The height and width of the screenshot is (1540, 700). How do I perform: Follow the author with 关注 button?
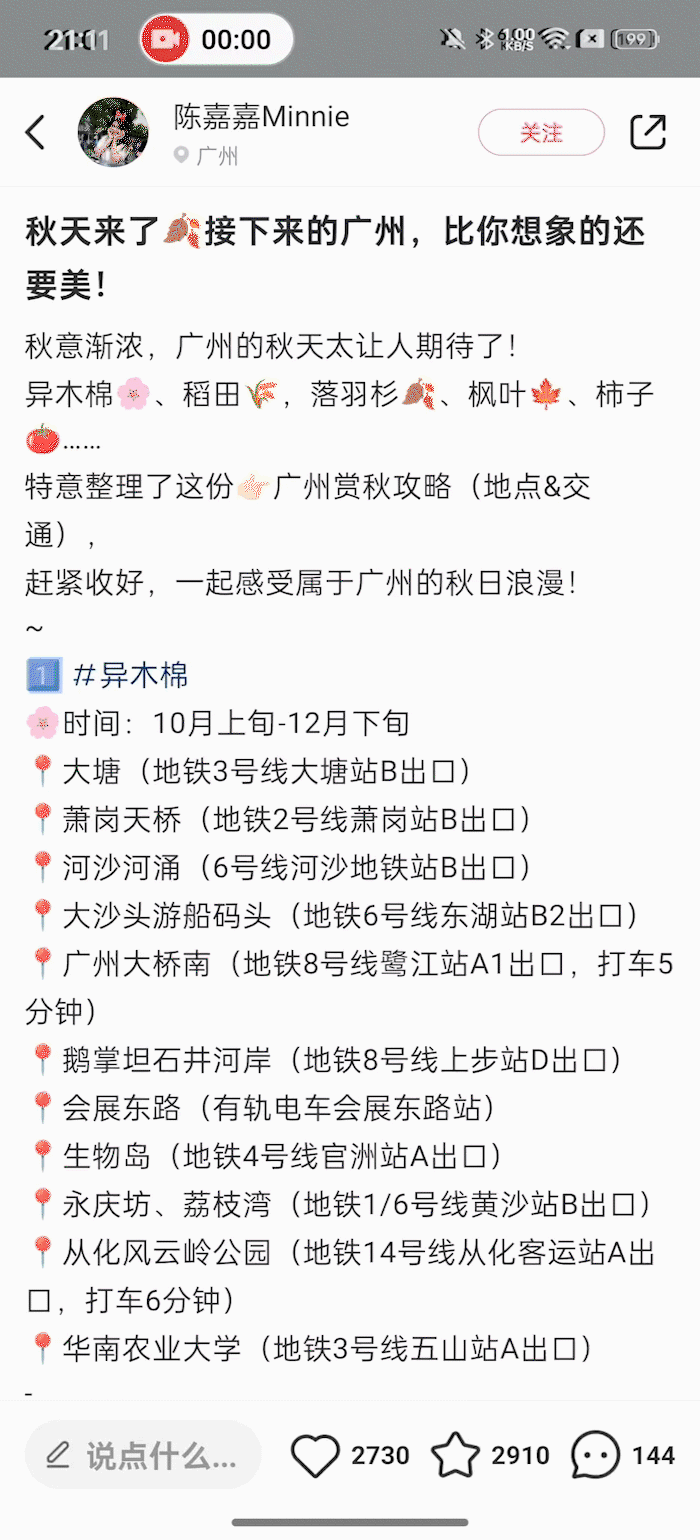click(541, 132)
